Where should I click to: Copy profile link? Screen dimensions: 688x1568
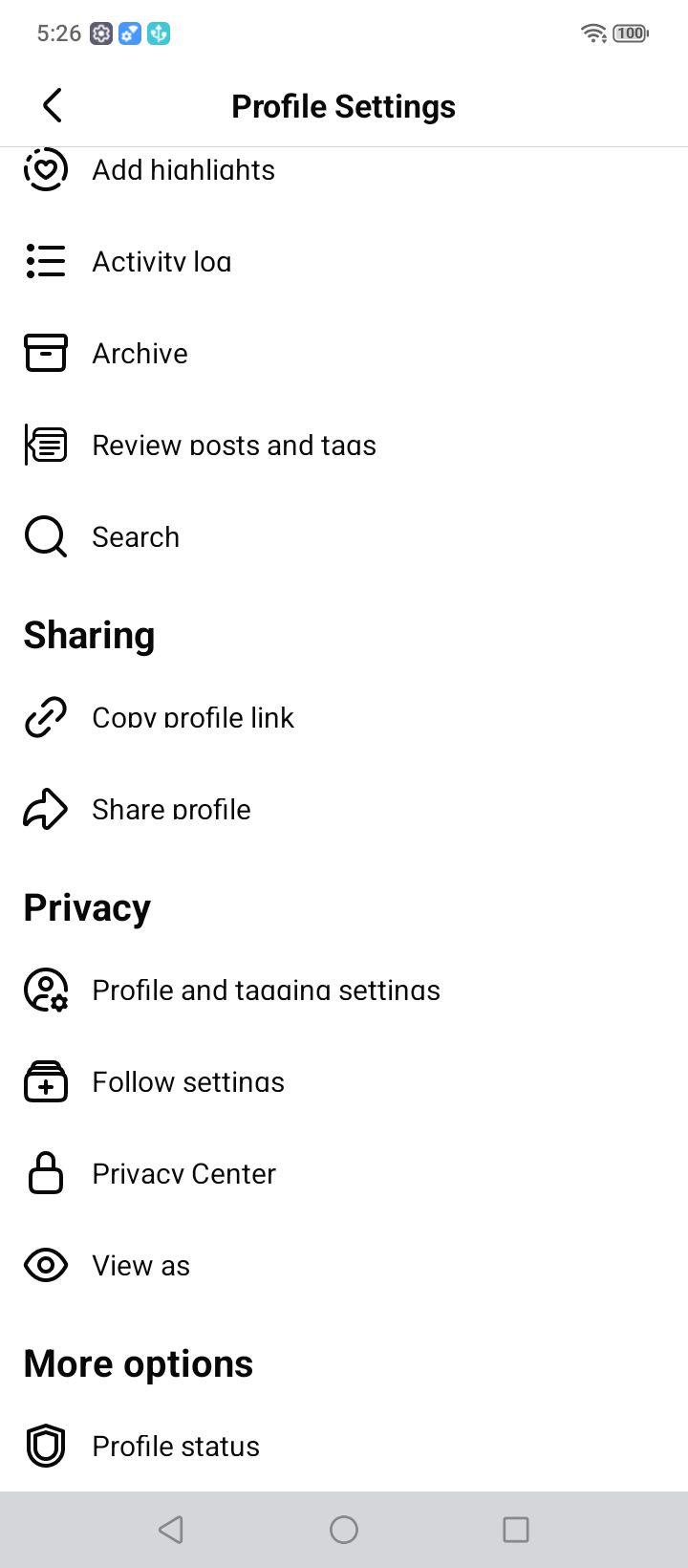pyautogui.click(x=344, y=717)
